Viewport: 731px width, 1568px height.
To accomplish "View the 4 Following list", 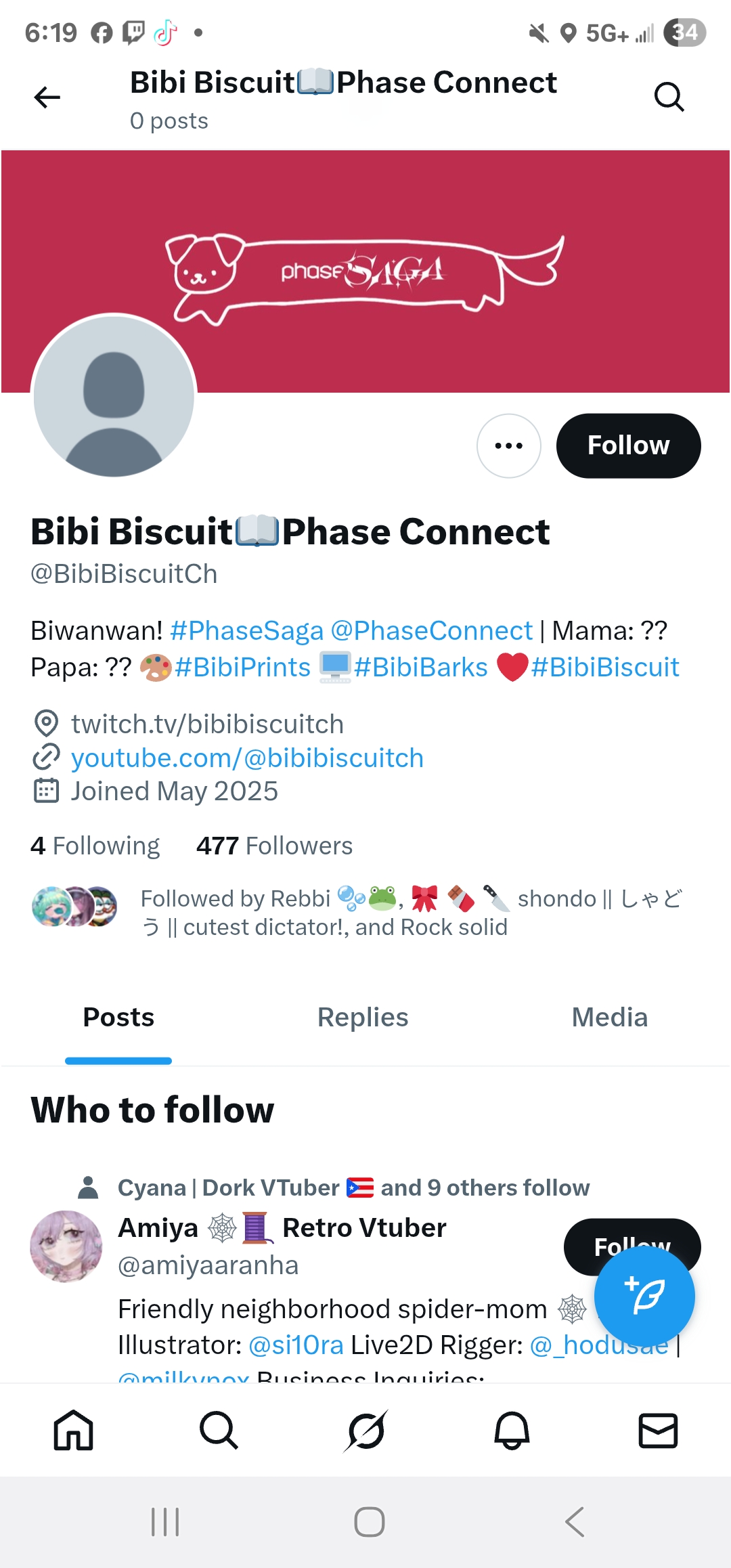I will pyautogui.click(x=95, y=846).
